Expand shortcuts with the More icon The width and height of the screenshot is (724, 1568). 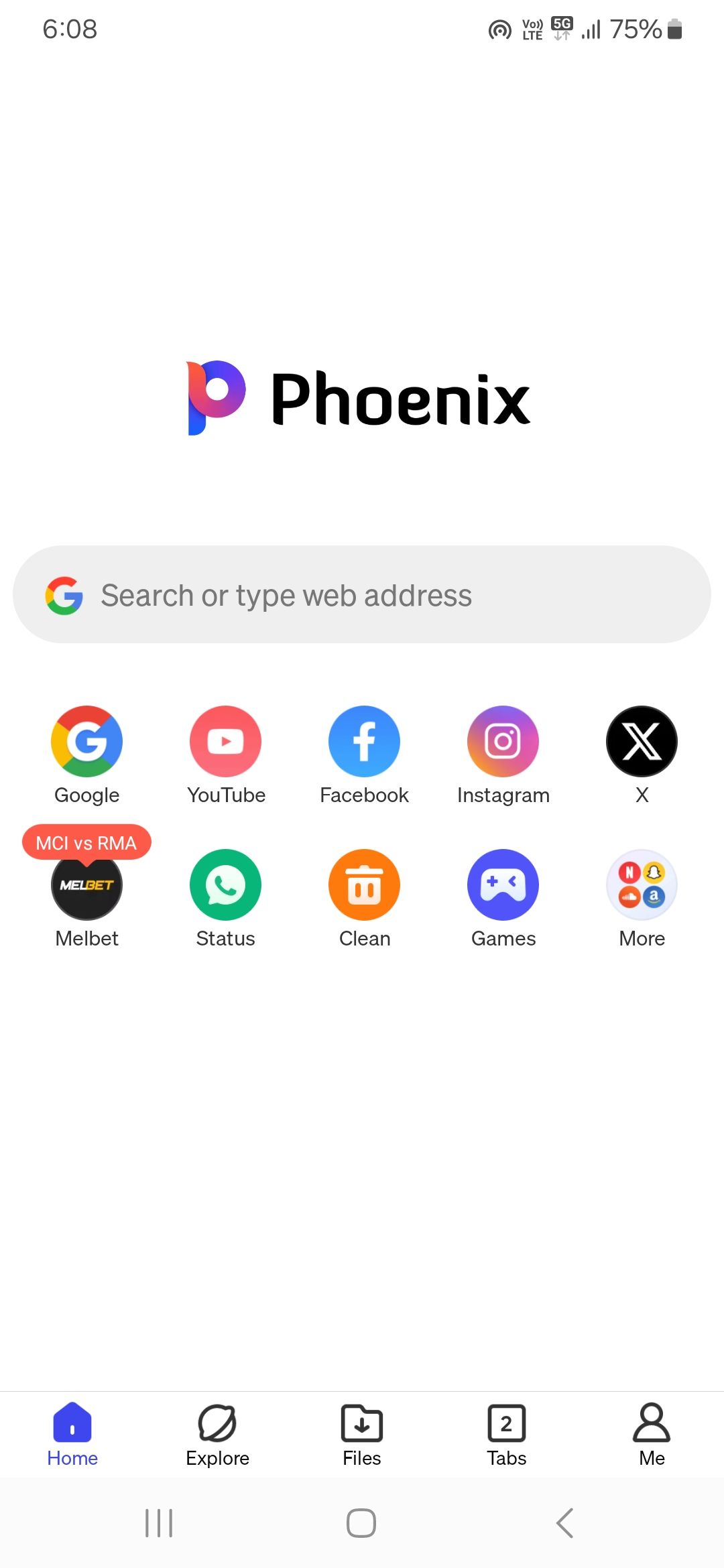[642, 885]
